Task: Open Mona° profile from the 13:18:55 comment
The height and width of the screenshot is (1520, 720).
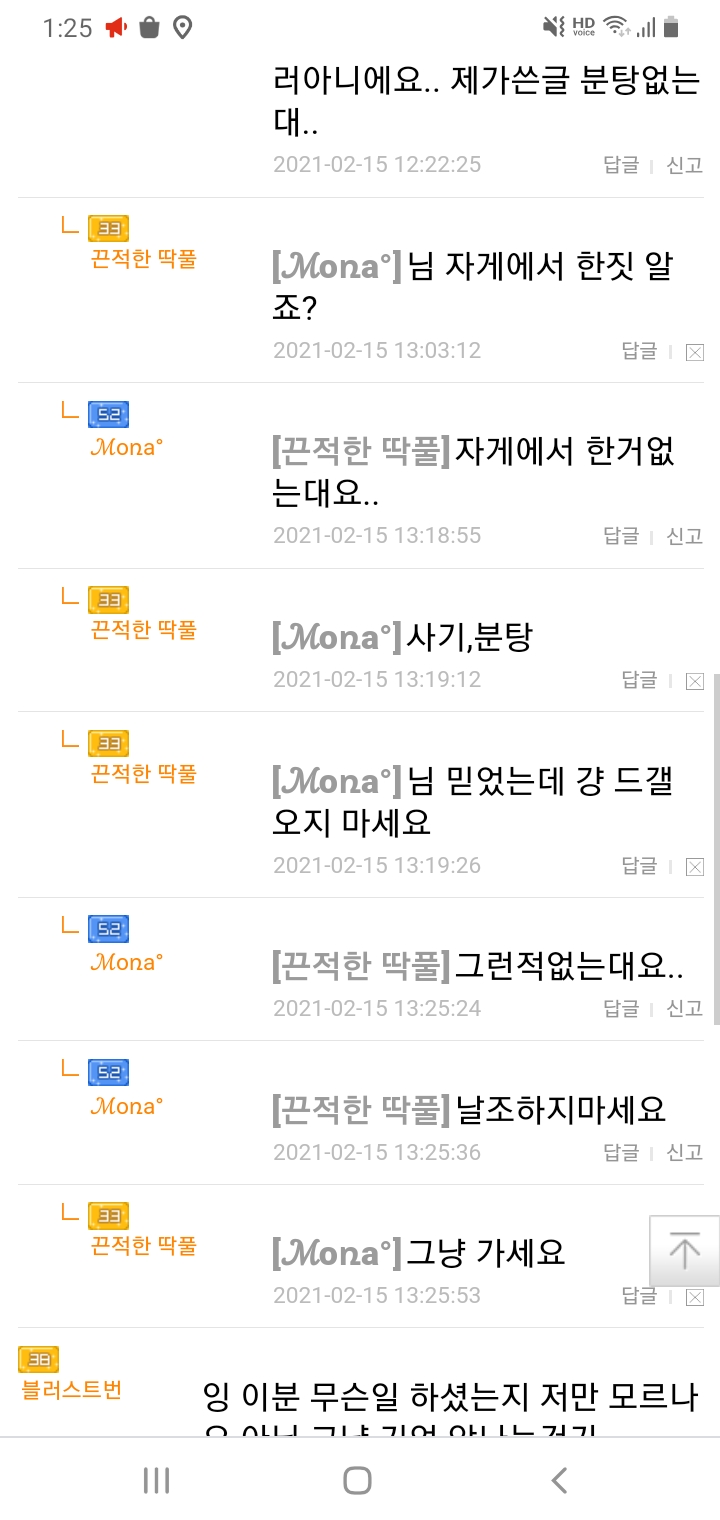Action: tap(126, 447)
